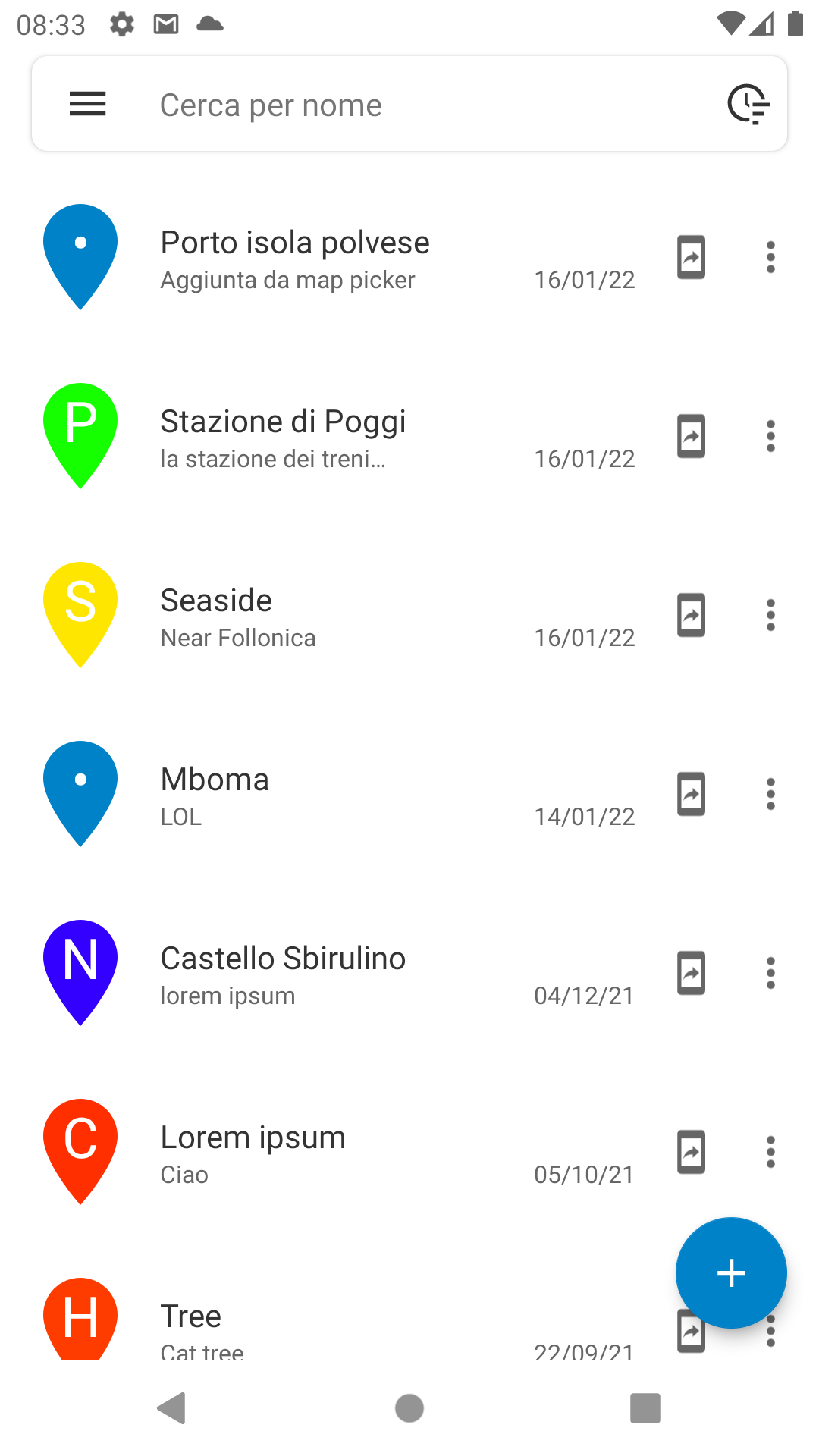Show more options for Seaside
Screen dimensions: 819x1456
coord(770,616)
